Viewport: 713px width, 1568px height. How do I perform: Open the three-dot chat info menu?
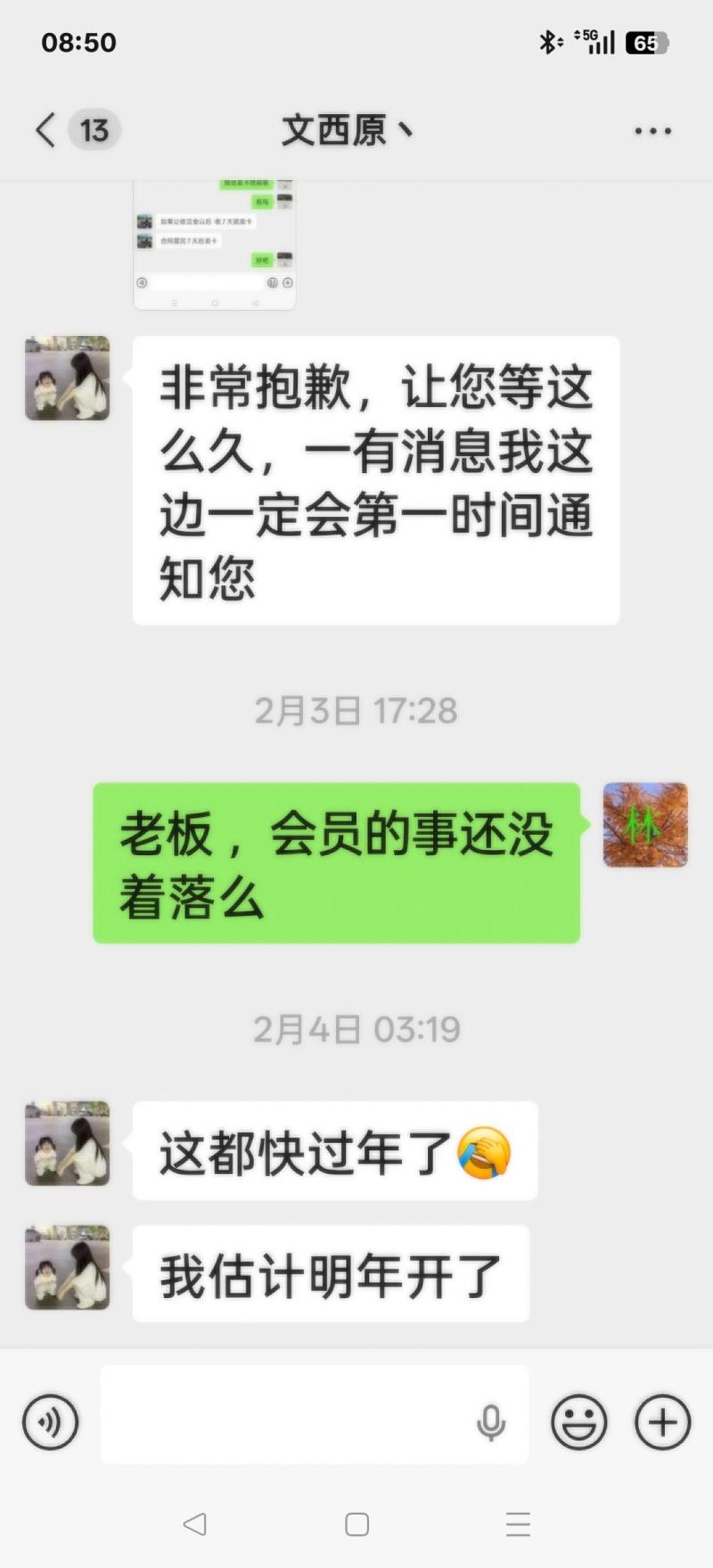652,131
